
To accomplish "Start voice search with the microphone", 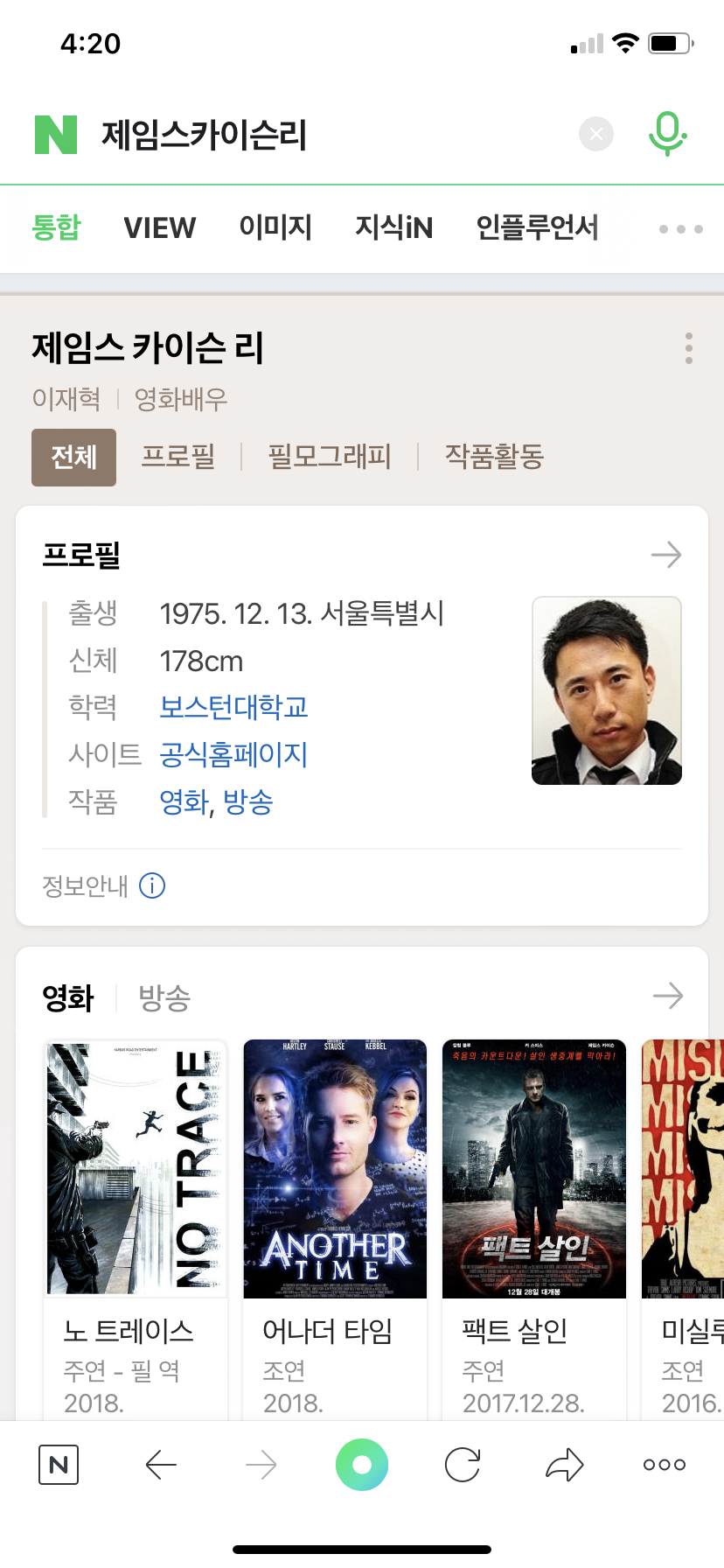I will click(667, 134).
